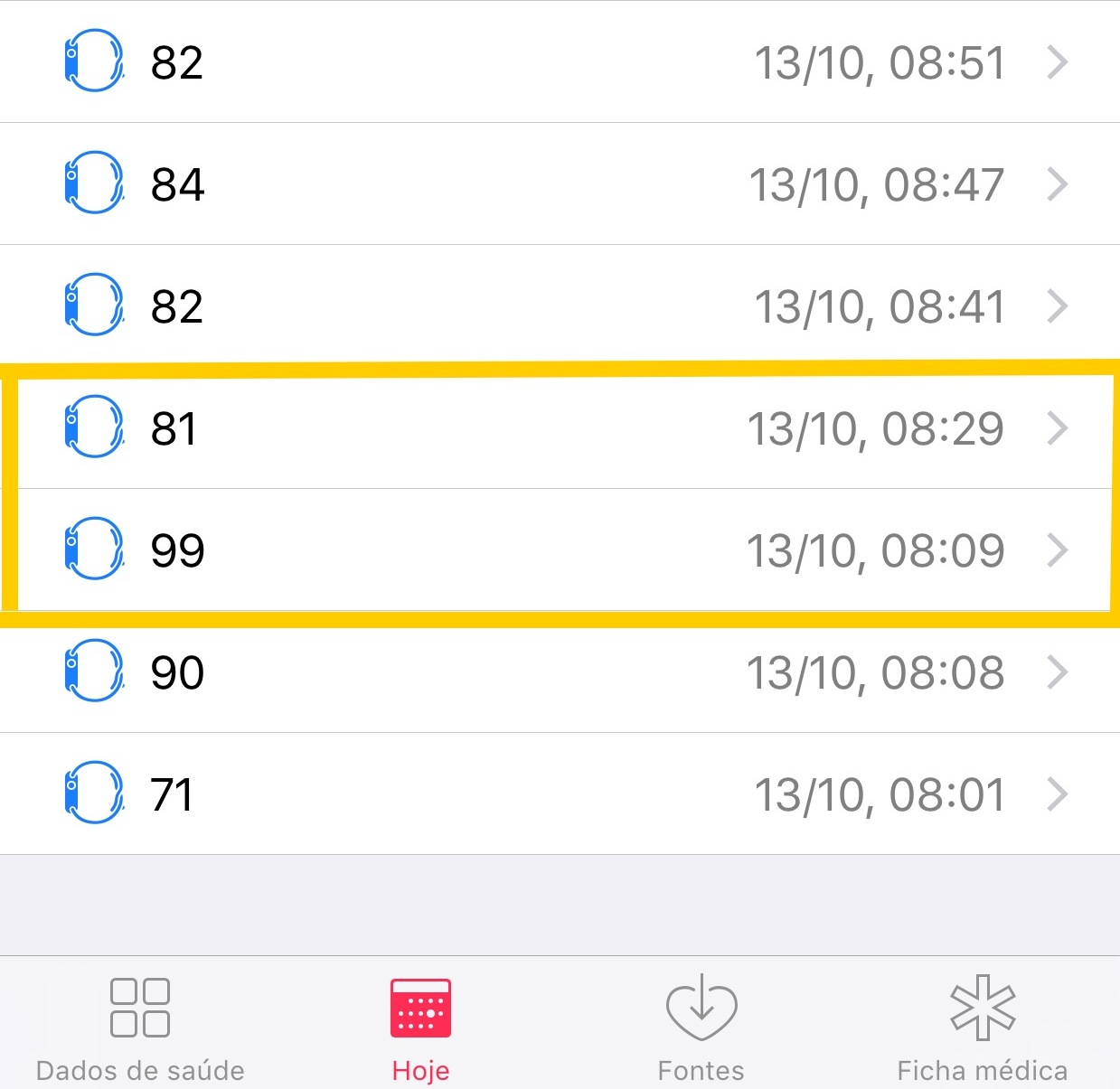Screen dimensions: 1120x1089
Task: Open the 82 reading from 08:51
Action: pyautogui.click(x=560, y=62)
